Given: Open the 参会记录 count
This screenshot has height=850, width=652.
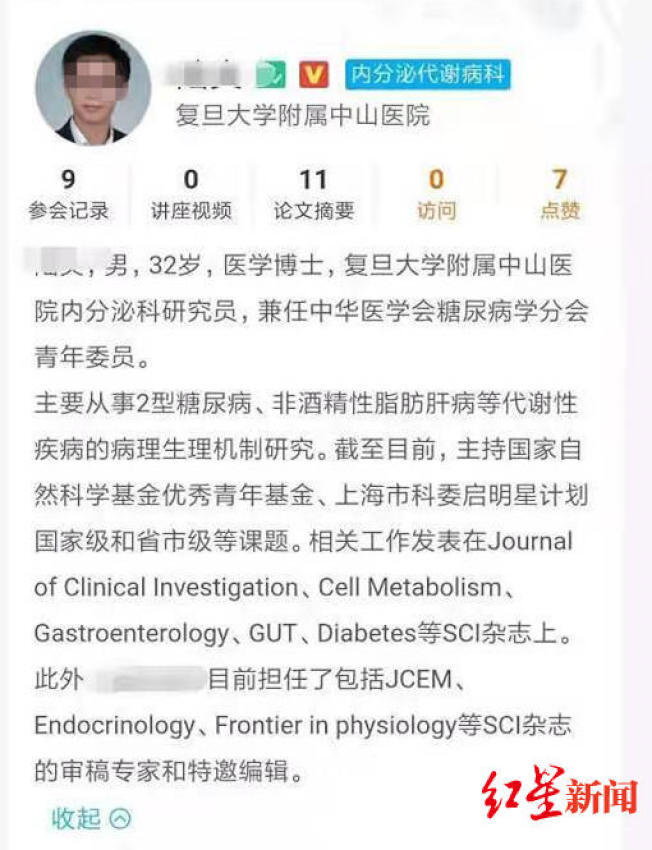Looking at the screenshot, I should (x=68, y=194).
